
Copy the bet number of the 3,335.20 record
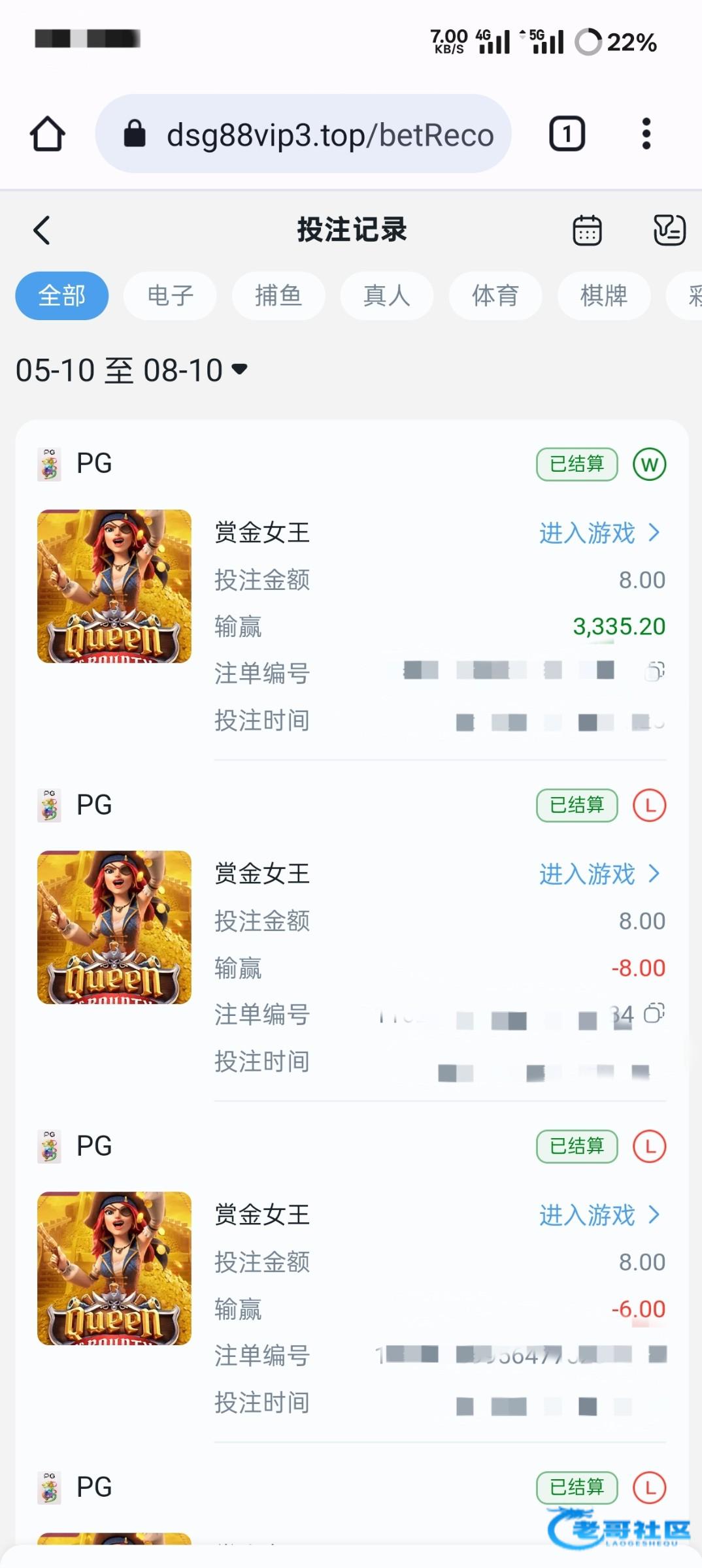(x=654, y=671)
